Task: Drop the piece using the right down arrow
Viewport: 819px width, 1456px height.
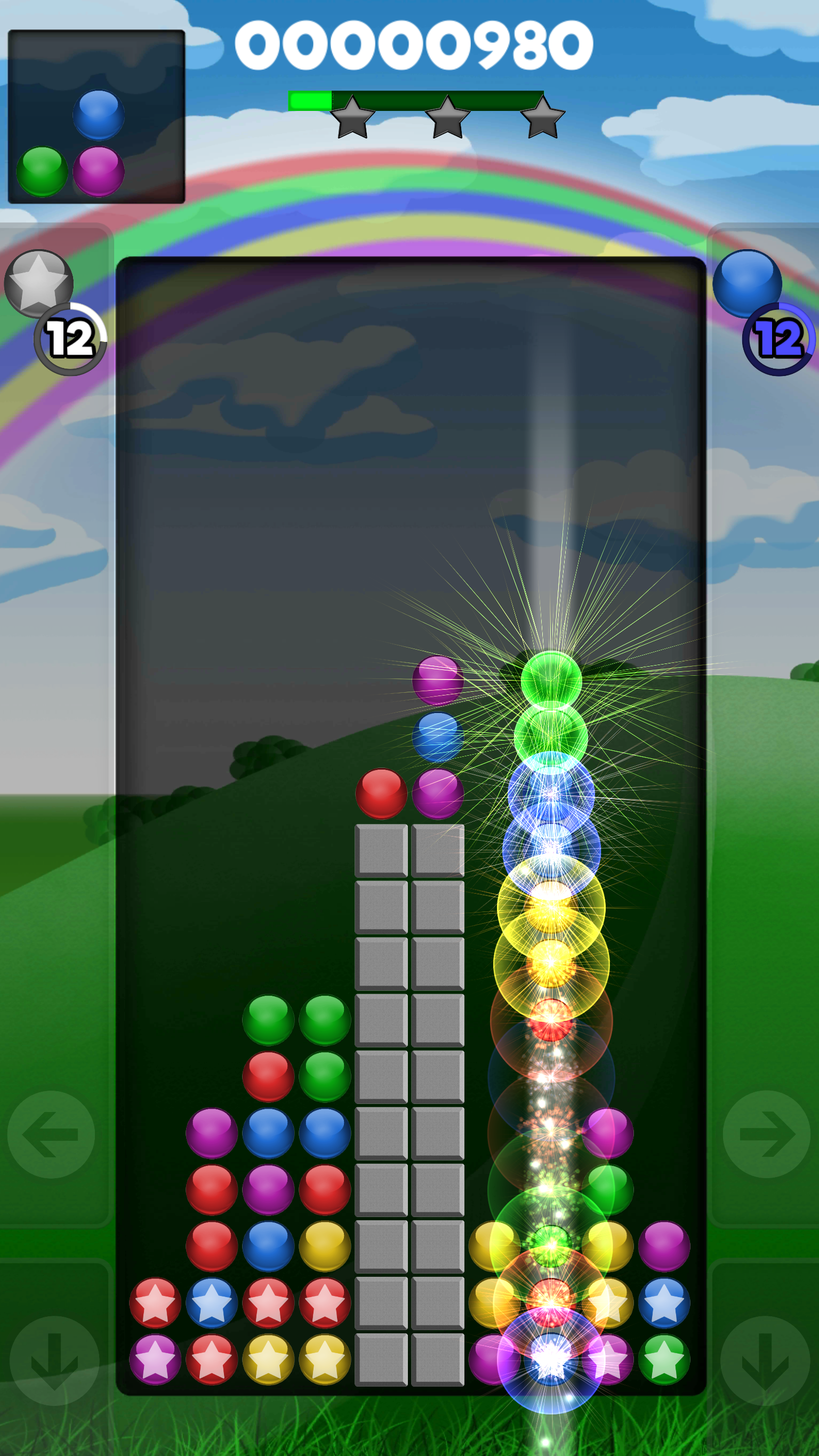Action: coord(765,1361)
